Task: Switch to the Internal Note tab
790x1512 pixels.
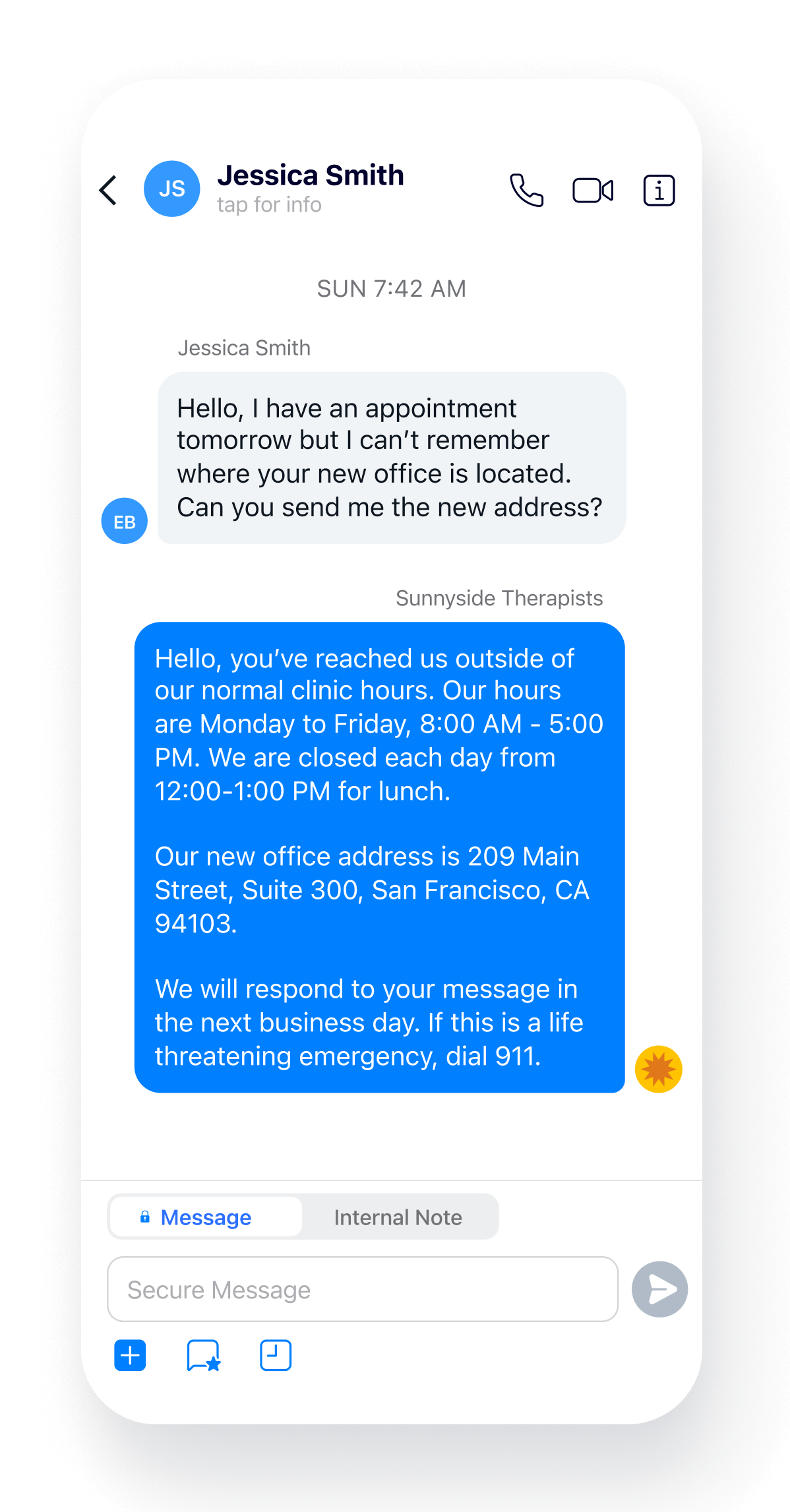Action: (398, 1217)
